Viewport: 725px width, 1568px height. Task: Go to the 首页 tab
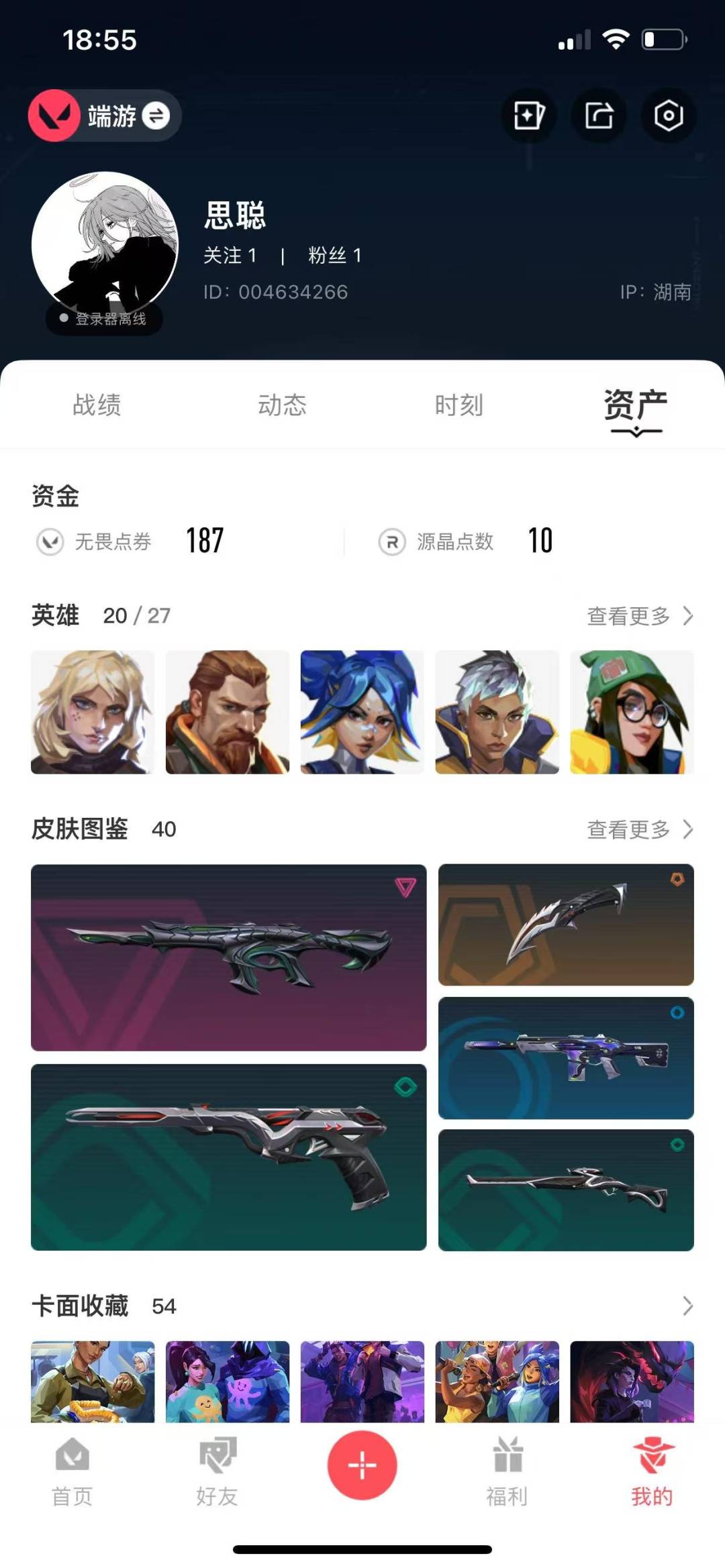[72, 1471]
